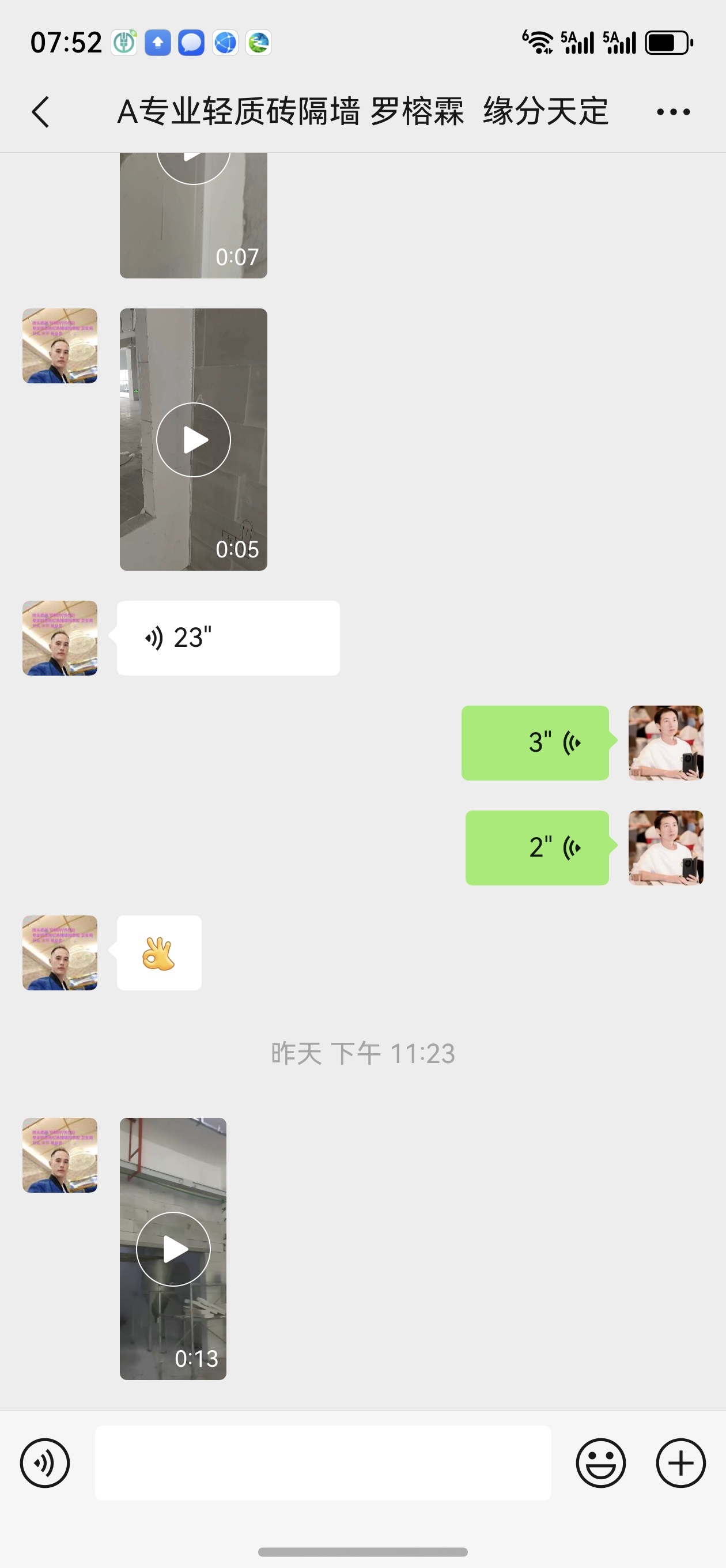Open the chat info overflow menu
The image size is (726, 1568).
coord(673,112)
